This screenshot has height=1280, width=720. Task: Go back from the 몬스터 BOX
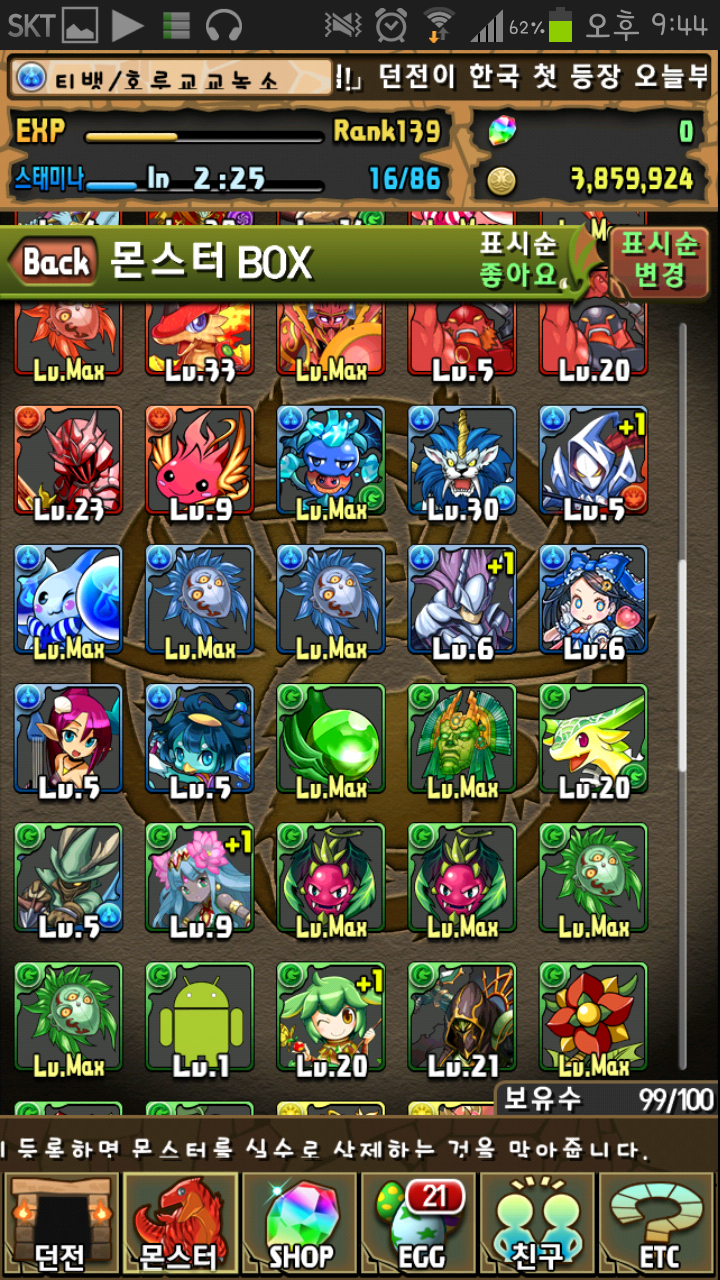point(56,262)
